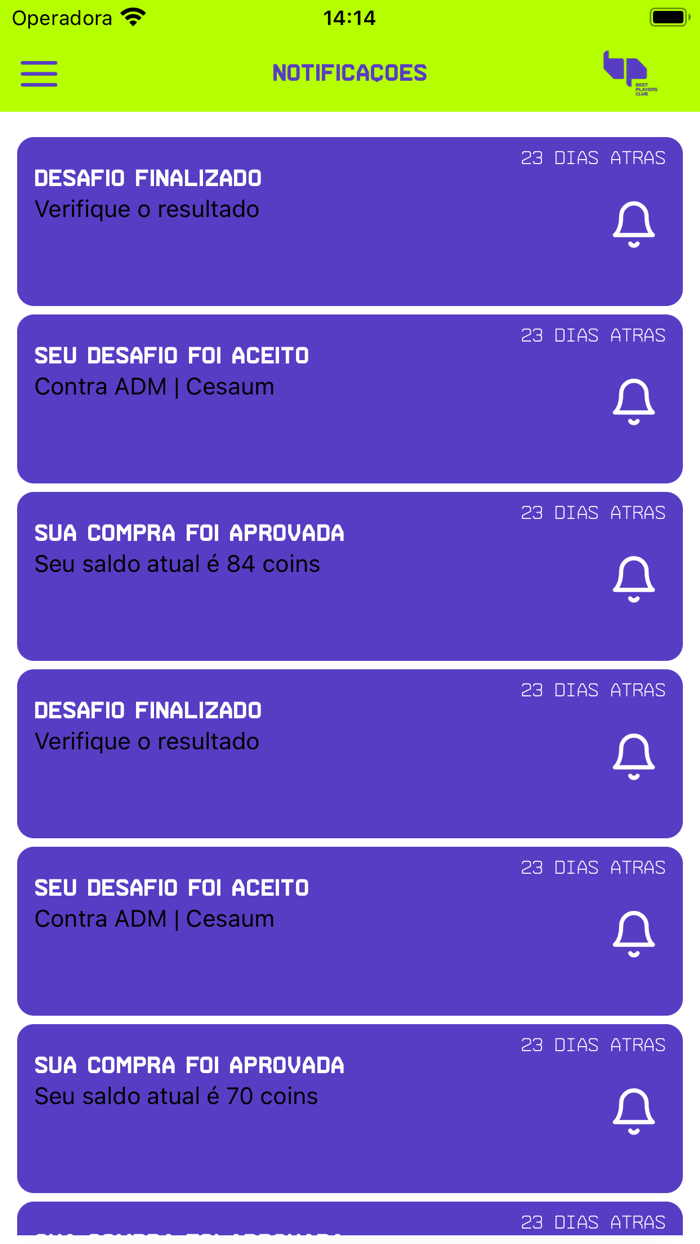Open the hamburger drawer menu
Screen dimensions: 700x1244
click(39, 73)
